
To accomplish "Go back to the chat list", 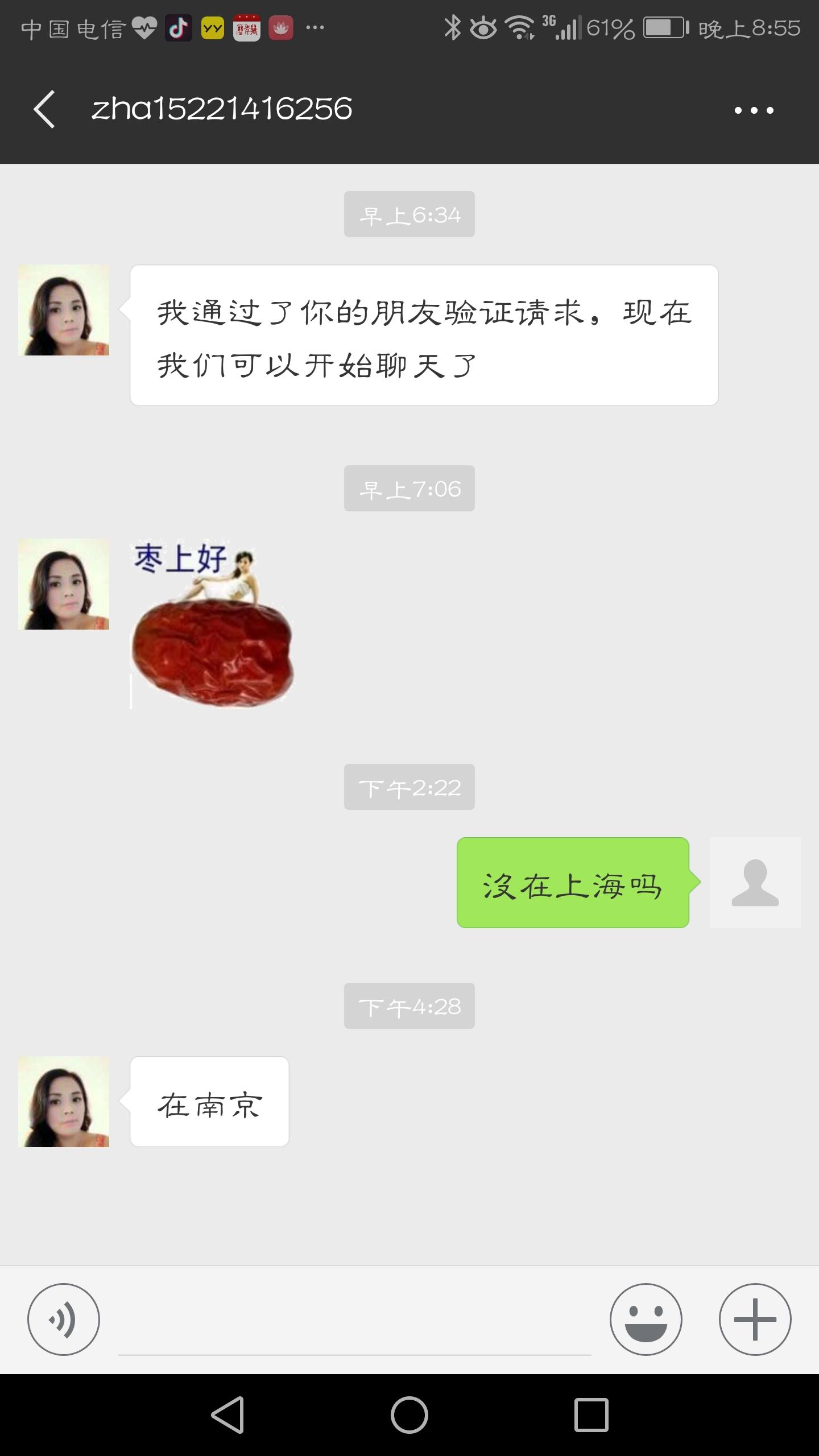I will 44,109.
